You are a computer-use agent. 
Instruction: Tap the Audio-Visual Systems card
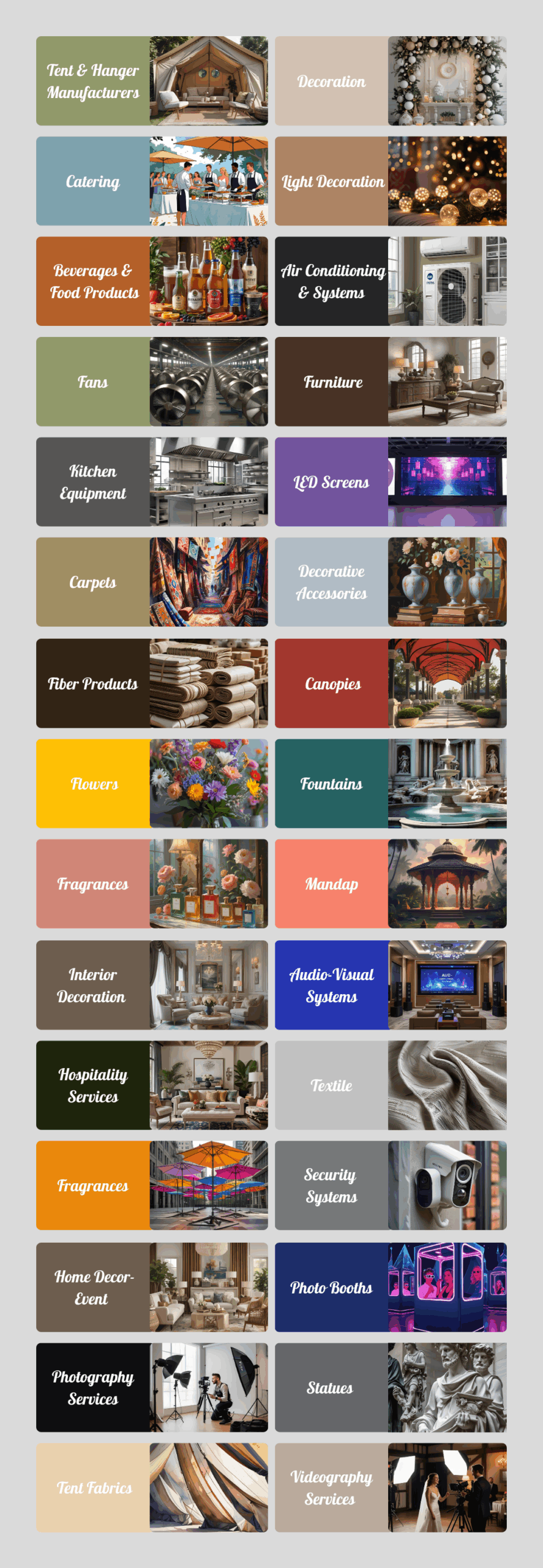coord(391,985)
